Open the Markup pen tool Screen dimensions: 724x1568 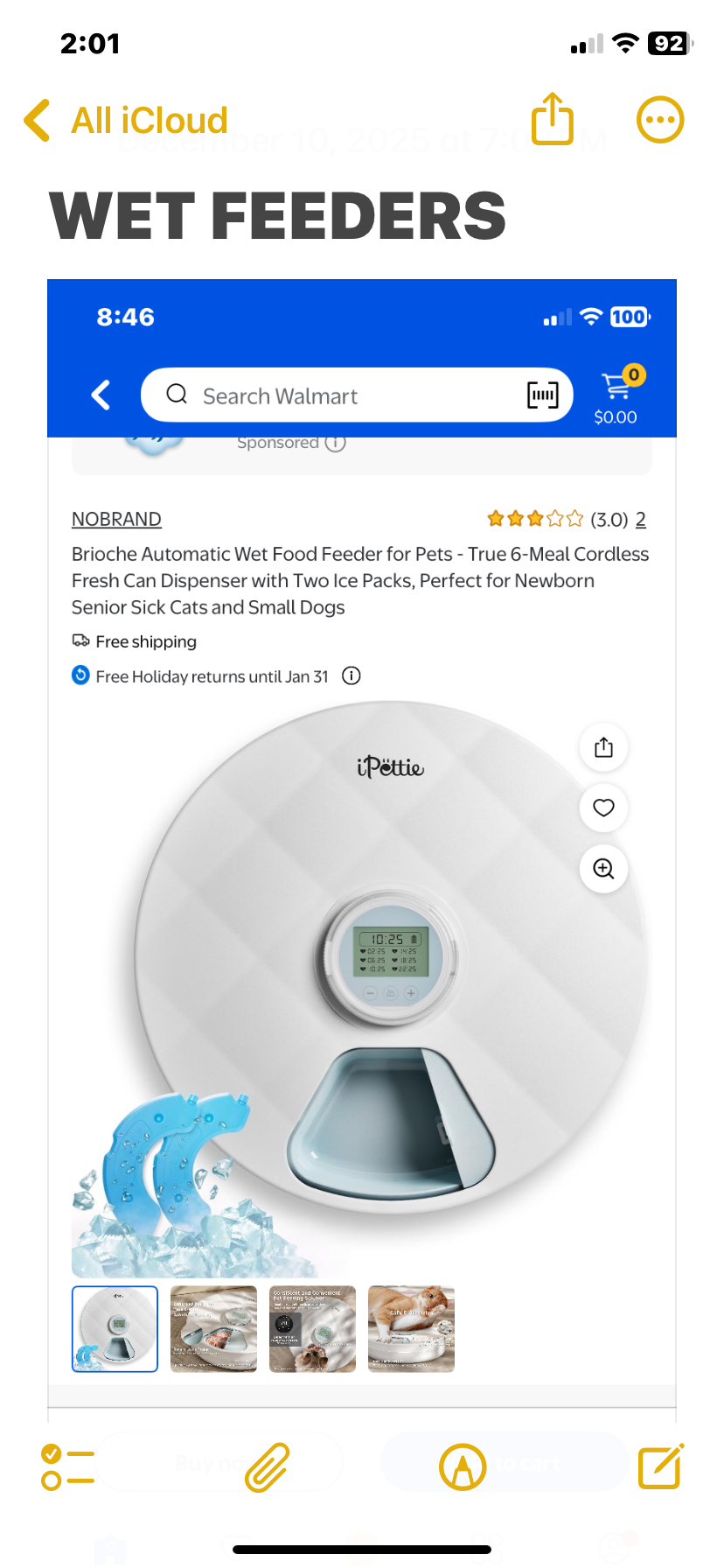[x=463, y=1467]
